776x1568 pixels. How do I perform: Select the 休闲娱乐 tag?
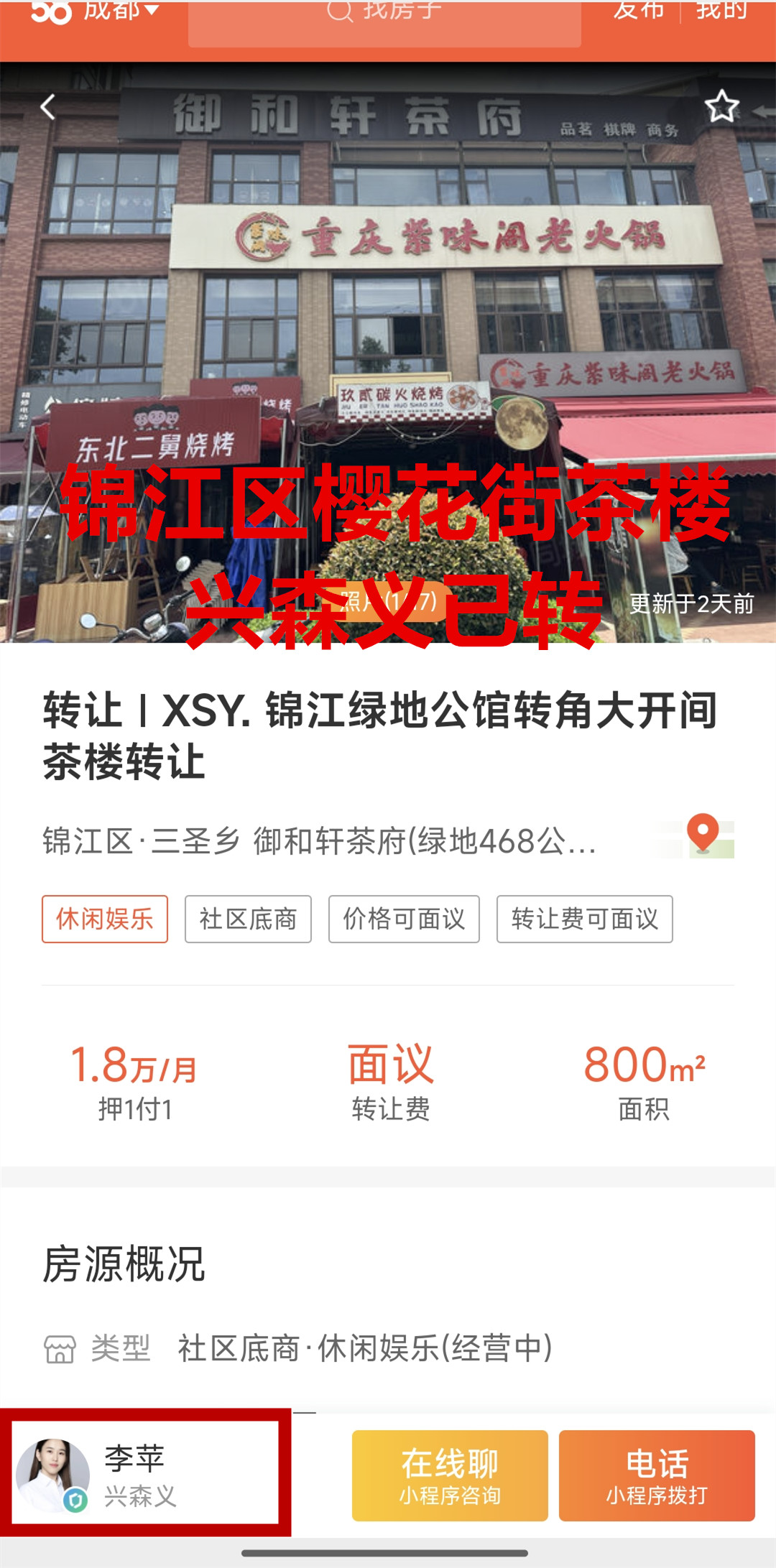click(105, 919)
